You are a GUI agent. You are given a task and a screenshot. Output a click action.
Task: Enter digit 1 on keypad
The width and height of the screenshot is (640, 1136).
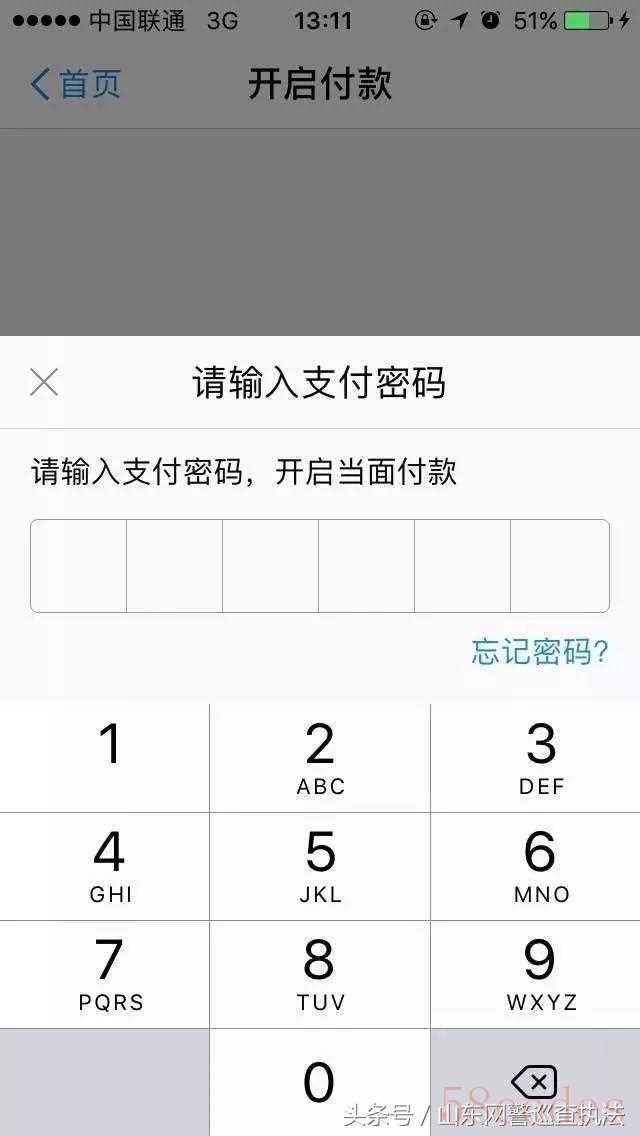(x=104, y=757)
